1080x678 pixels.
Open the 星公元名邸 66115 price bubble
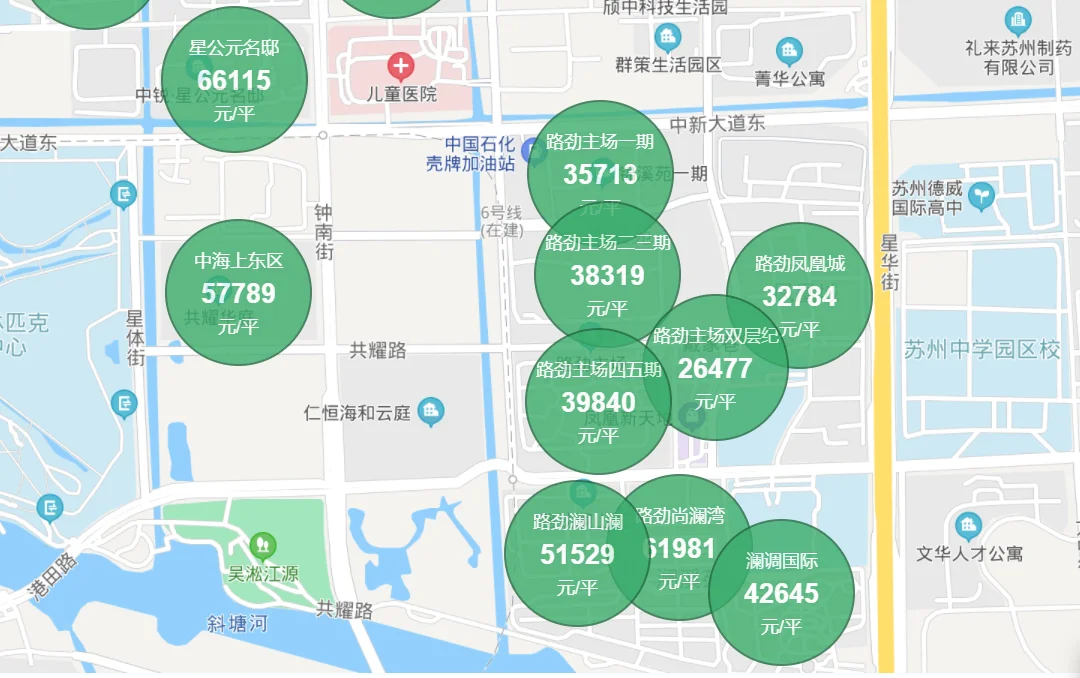coord(234,80)
